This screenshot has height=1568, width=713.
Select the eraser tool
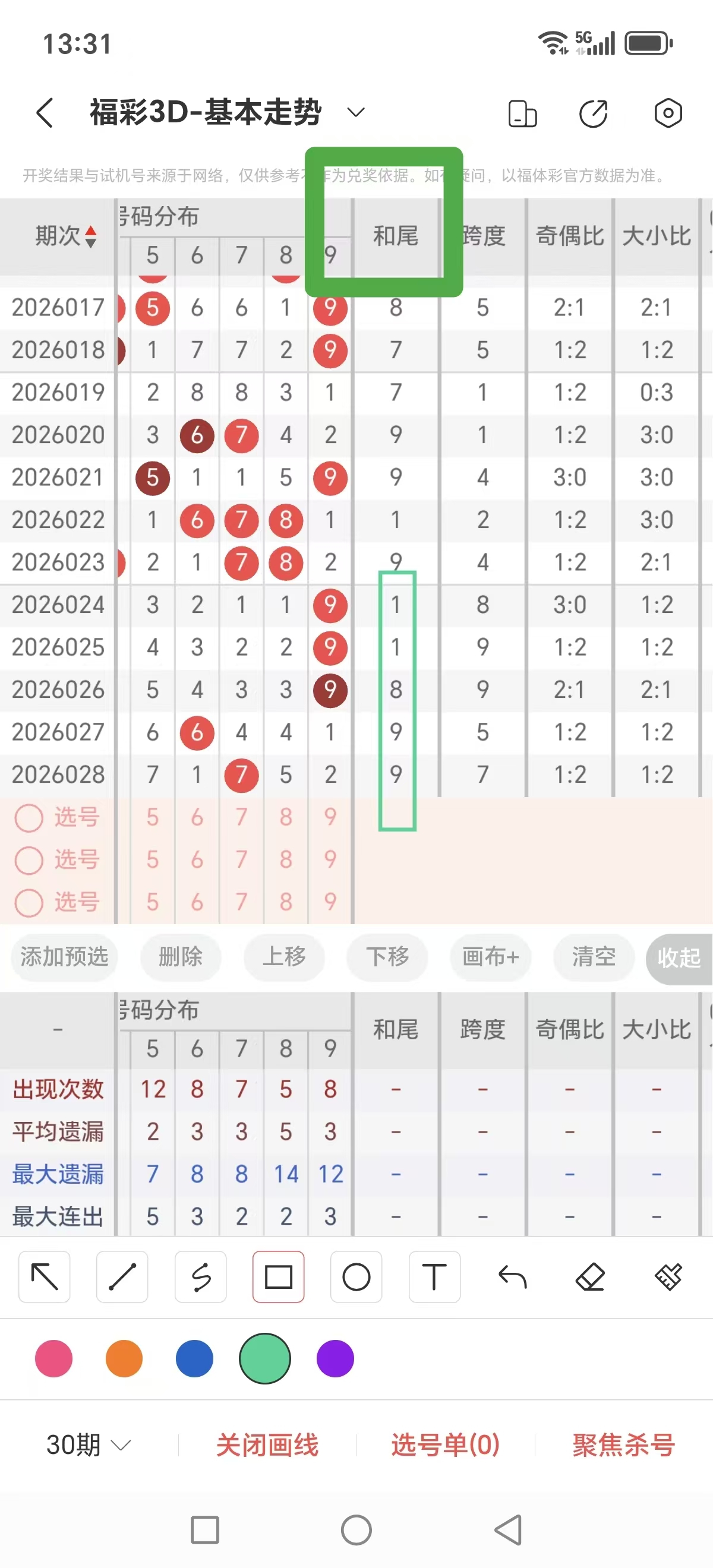(590, 1278)
